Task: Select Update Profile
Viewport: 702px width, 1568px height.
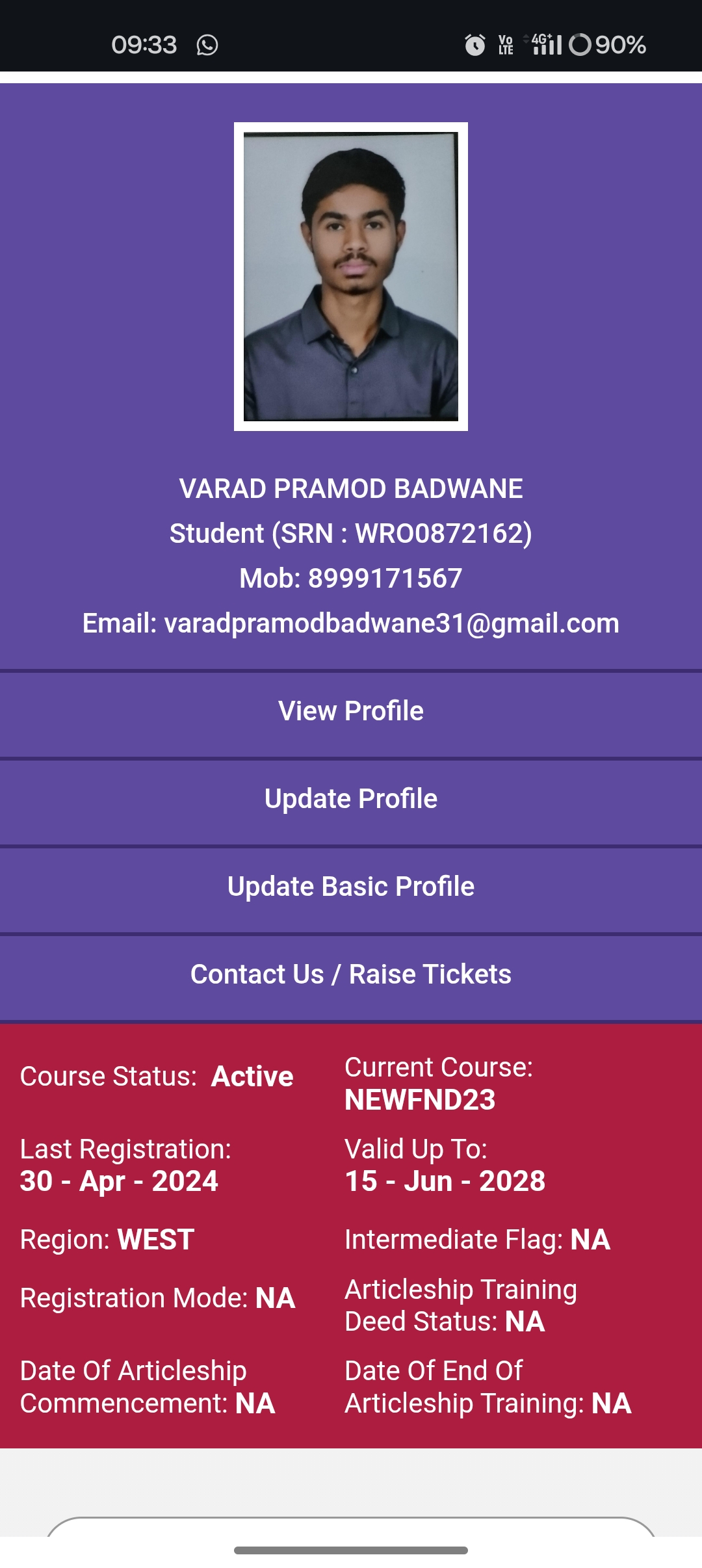Action: pos(351,799)
